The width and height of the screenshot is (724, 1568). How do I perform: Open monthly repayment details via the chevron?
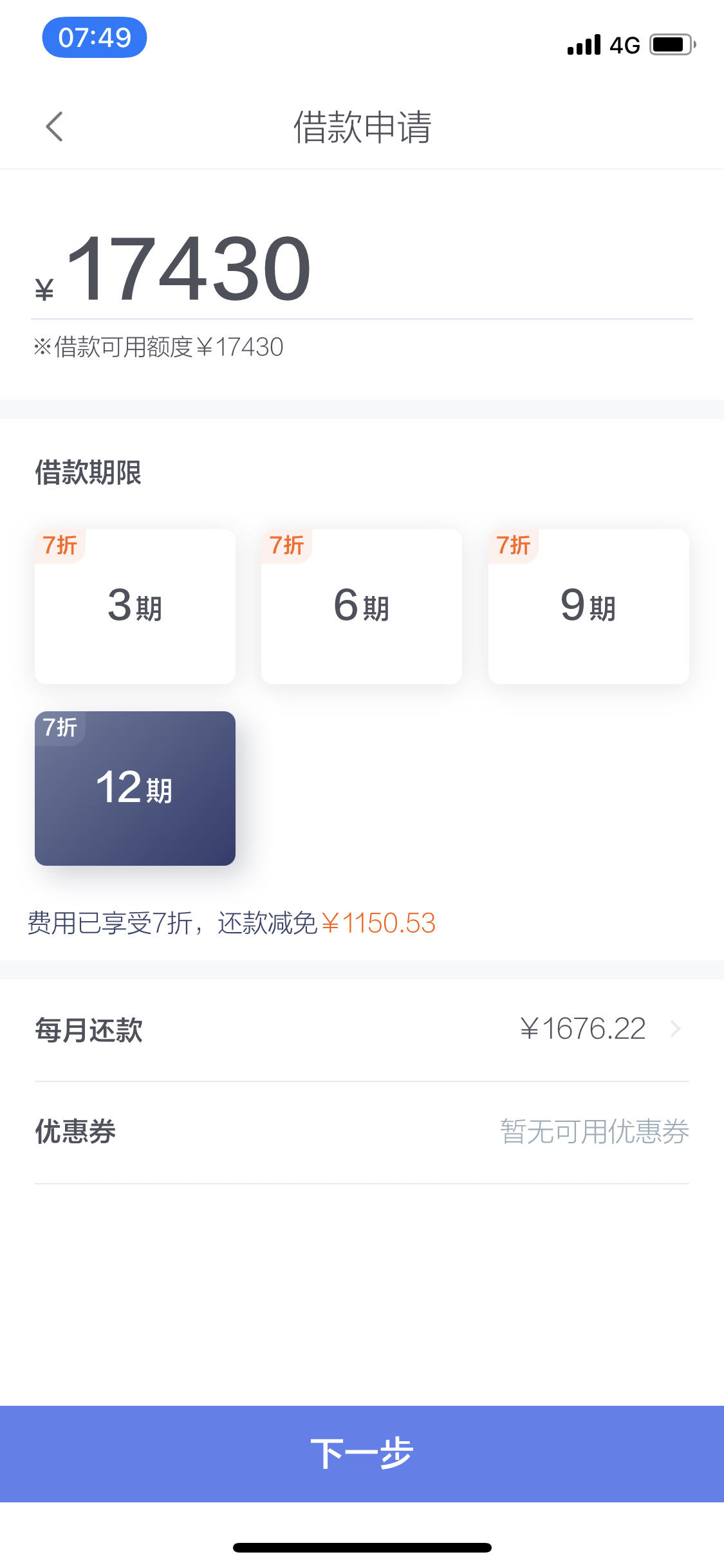tap(674, 1029)
